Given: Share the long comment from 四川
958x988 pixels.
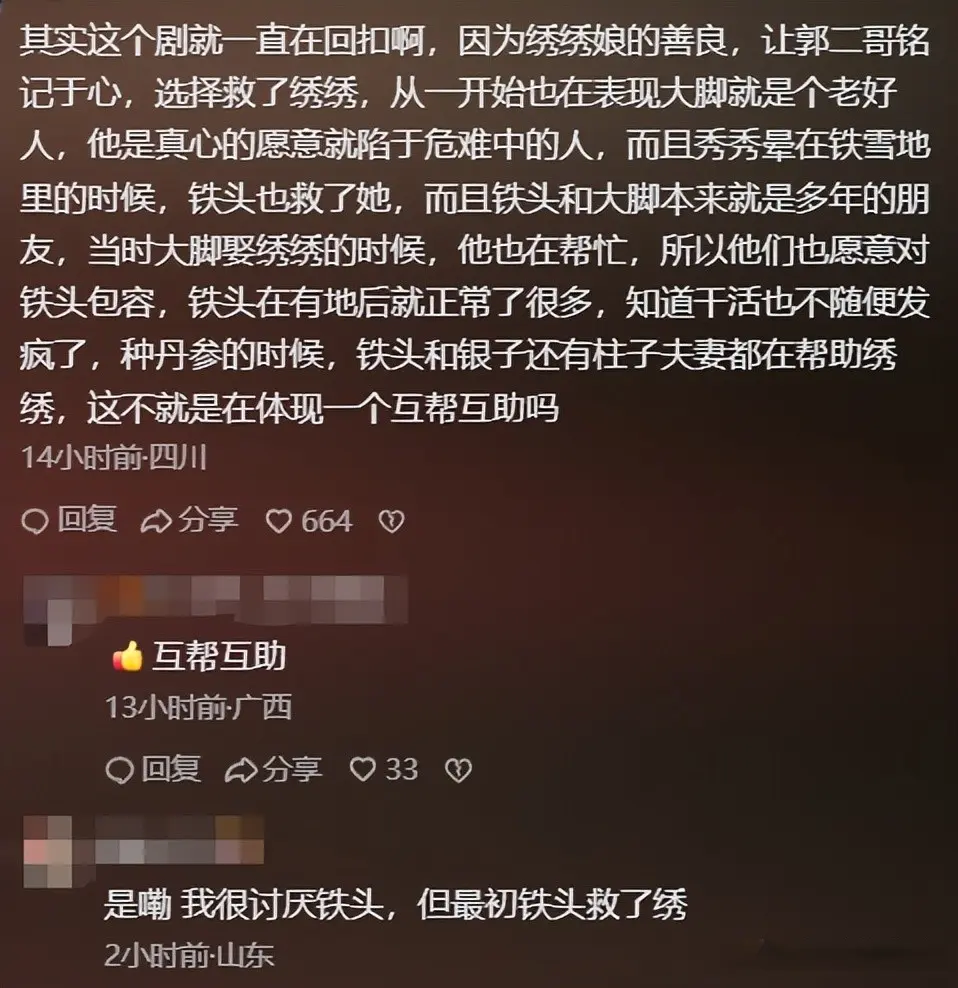Looking at the screenshot, I should [190, 520].
